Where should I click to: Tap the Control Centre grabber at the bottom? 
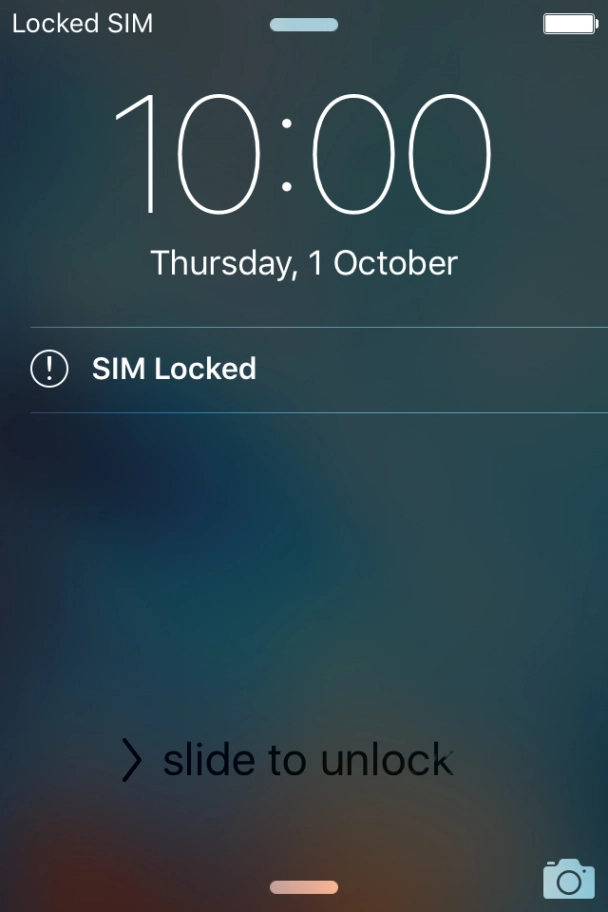[x=304, y=887]
